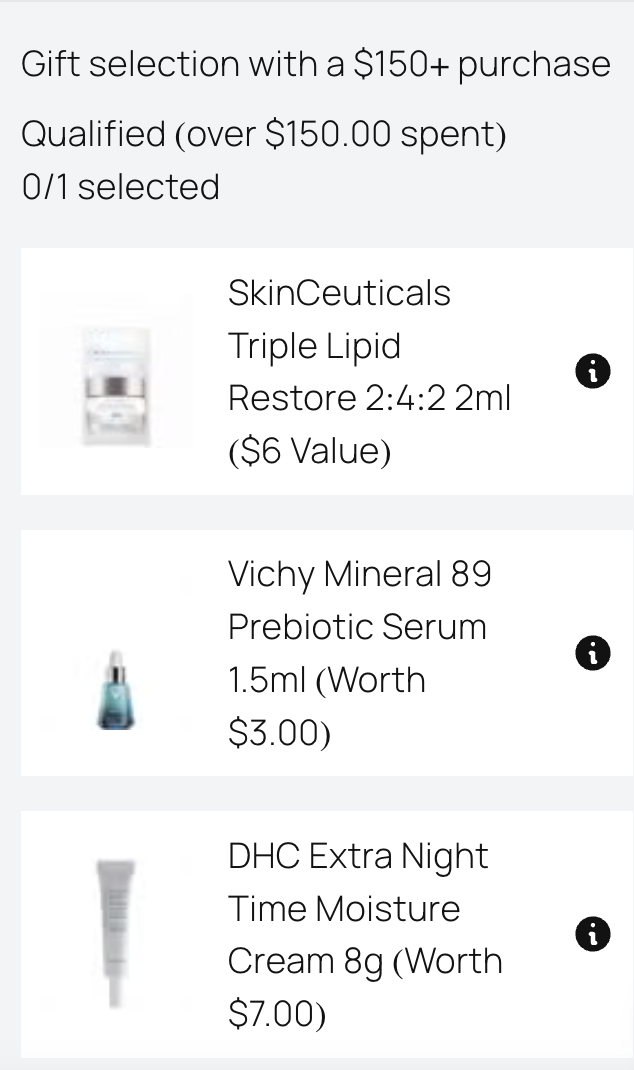View info about Vichy Mineral 89 Serum
Viewport: 634px width, 1070px height.
(x=592, y=653)
